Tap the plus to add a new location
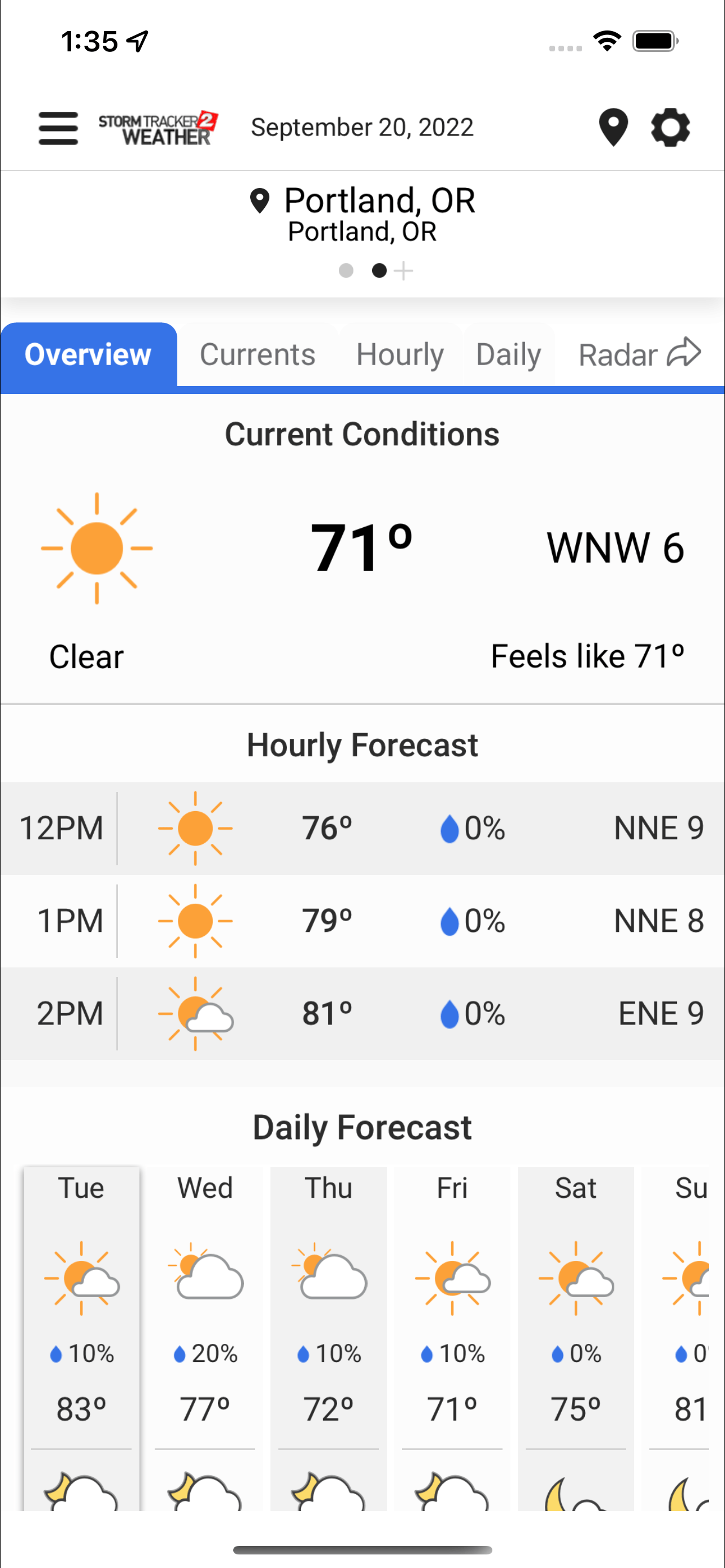 click(x=404, y=271)
